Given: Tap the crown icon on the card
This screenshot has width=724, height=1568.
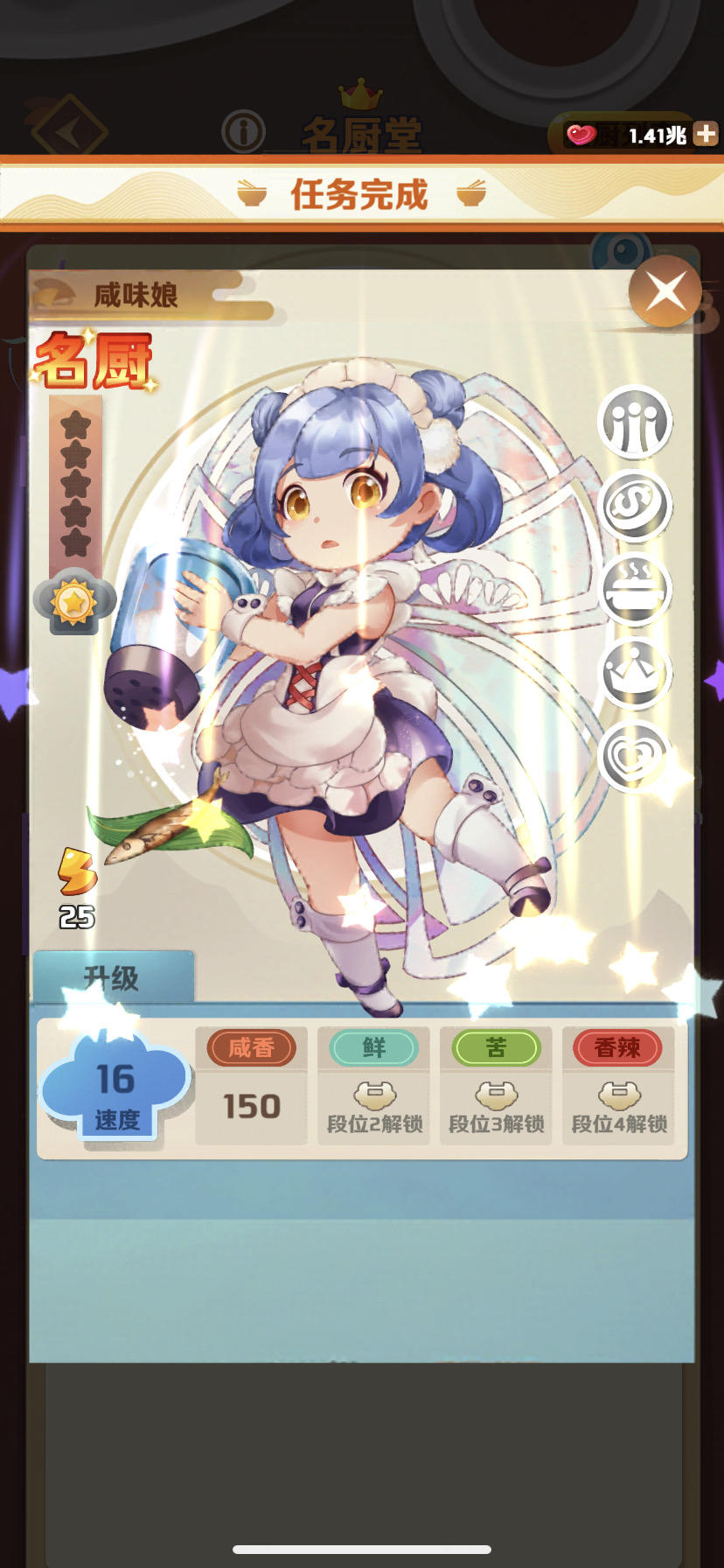Looking at the screenshot, I should coord(635,672).
